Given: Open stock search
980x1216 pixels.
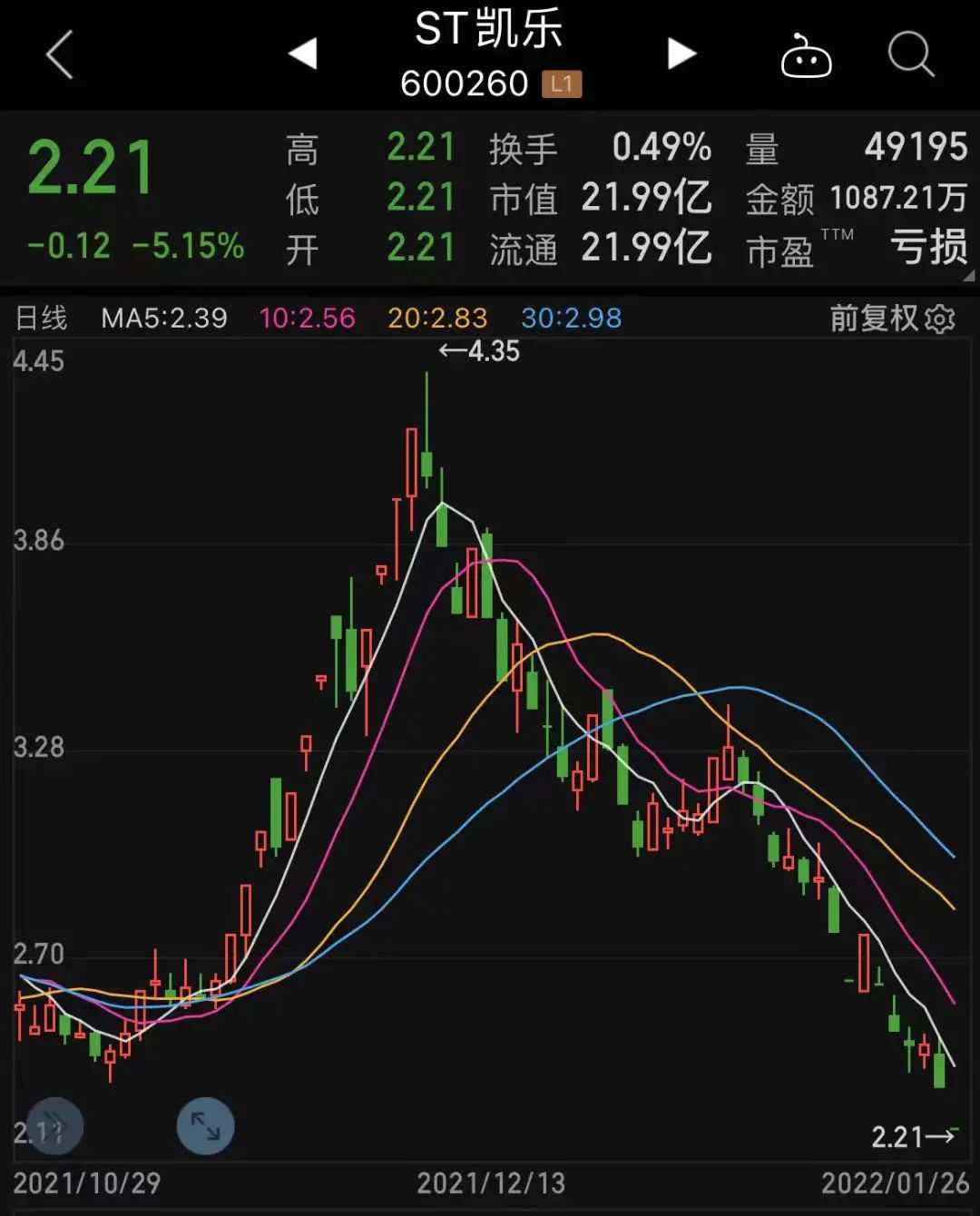Looking at the screenshot, I should (x=910, y=54).
